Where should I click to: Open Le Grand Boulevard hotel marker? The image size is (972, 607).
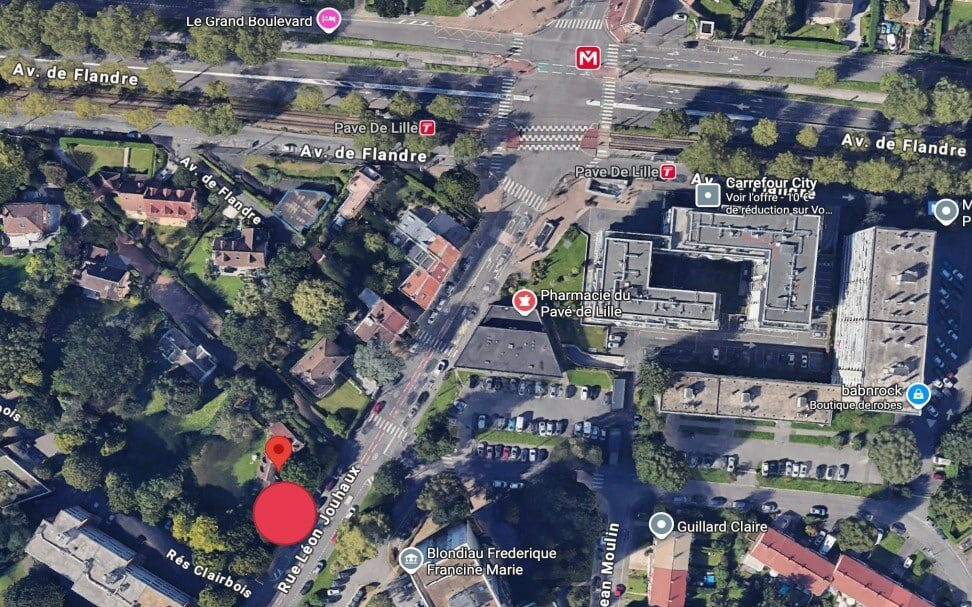[327, 19]
